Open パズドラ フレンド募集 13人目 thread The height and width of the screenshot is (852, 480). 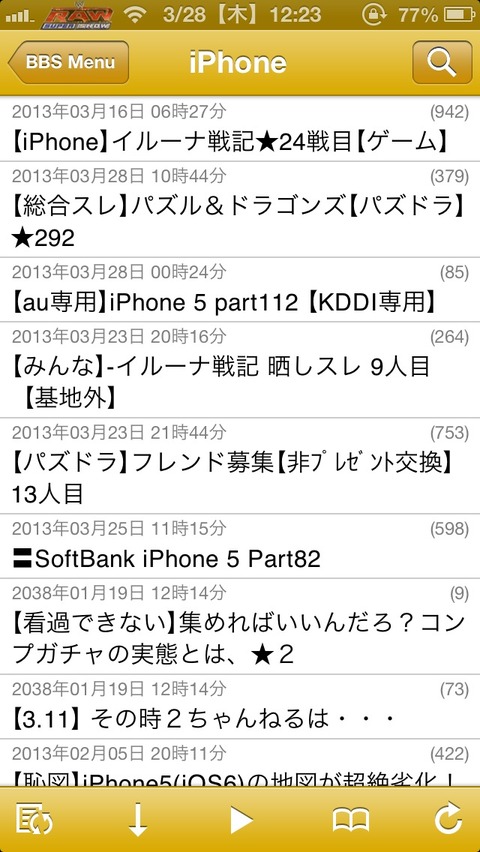pyautogui.click(x=240, y=465)
